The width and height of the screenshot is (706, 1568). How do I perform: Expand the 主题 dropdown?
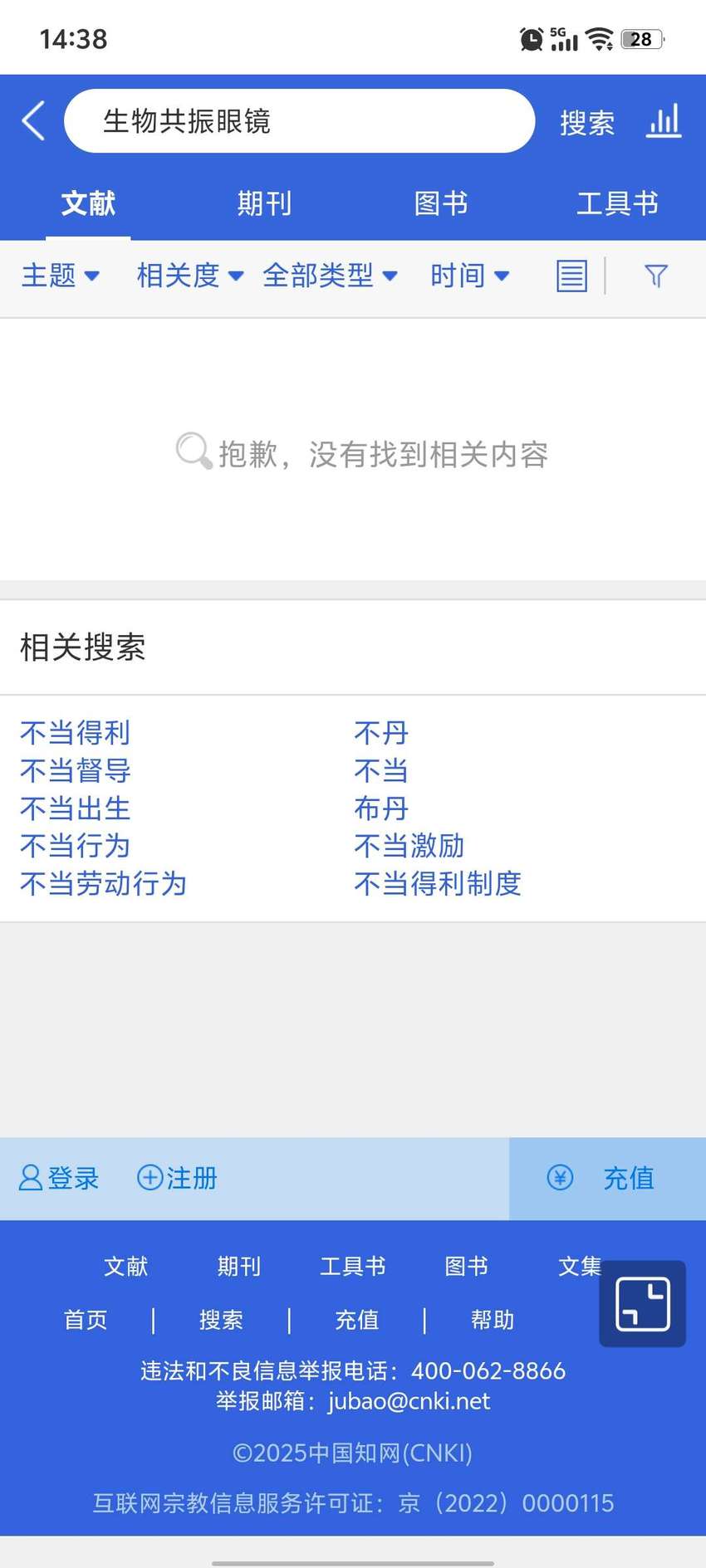click(x=61, y=276)
